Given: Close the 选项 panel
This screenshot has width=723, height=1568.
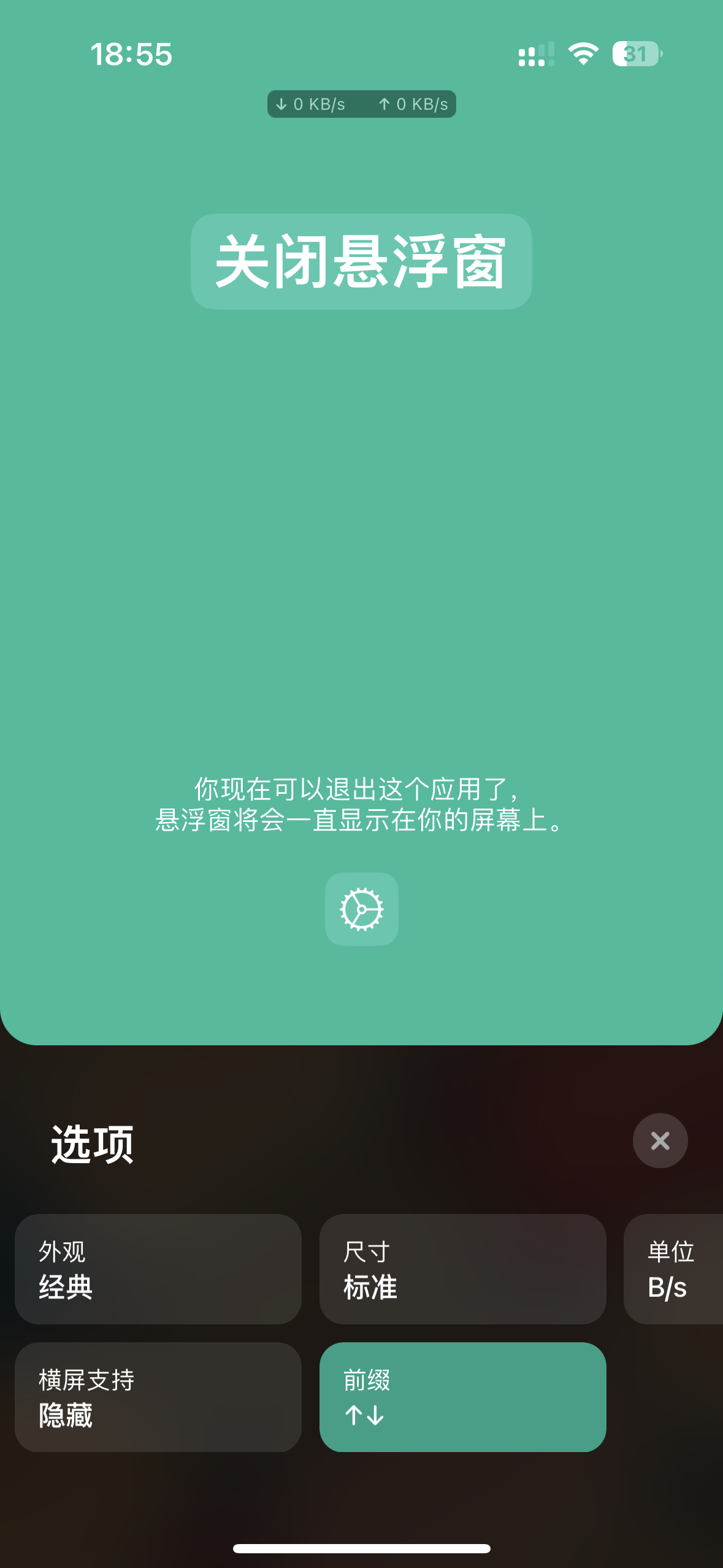Looking at the screenshot, I should (660, 1140).
